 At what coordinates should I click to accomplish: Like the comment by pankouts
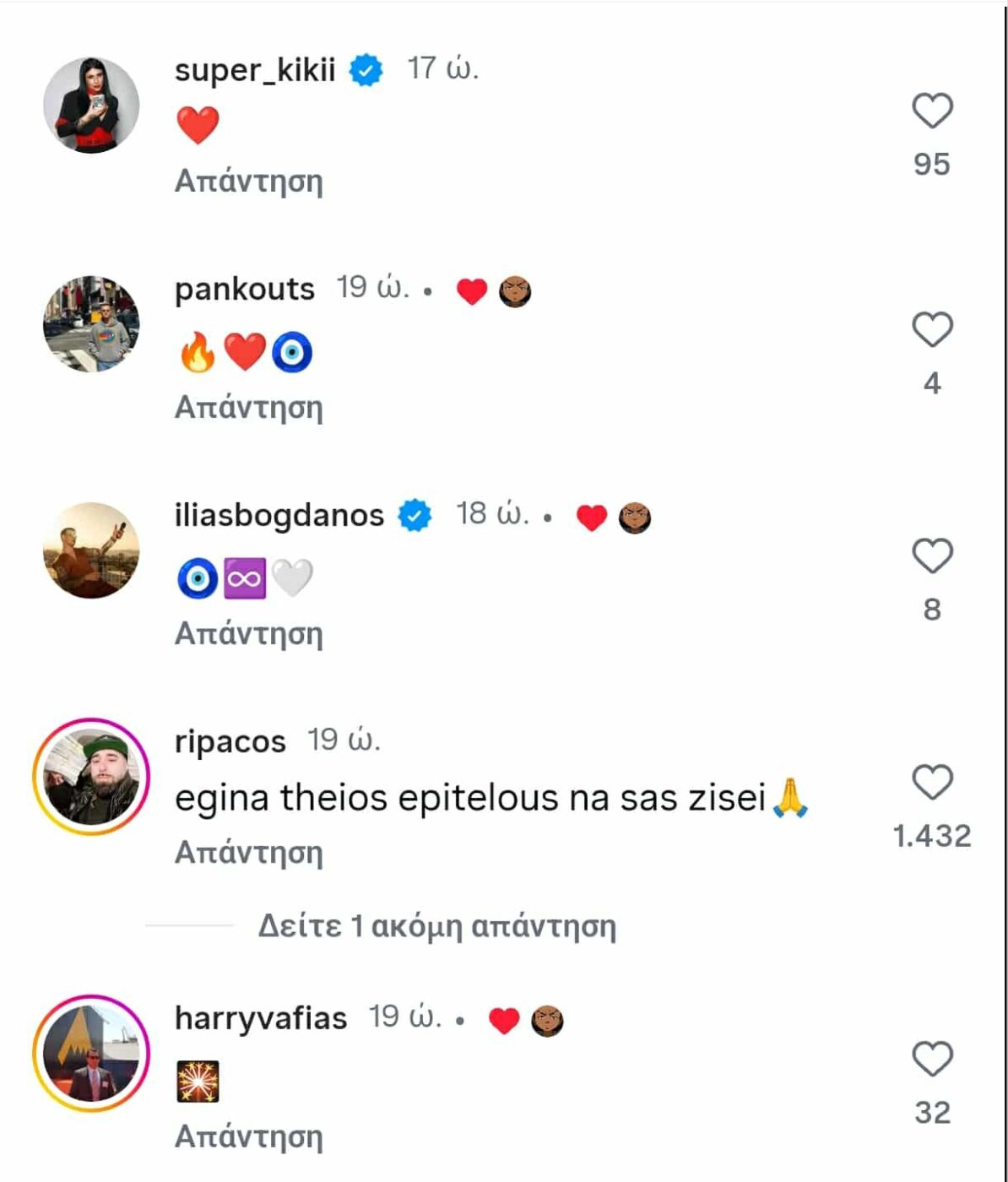point(932,329)
